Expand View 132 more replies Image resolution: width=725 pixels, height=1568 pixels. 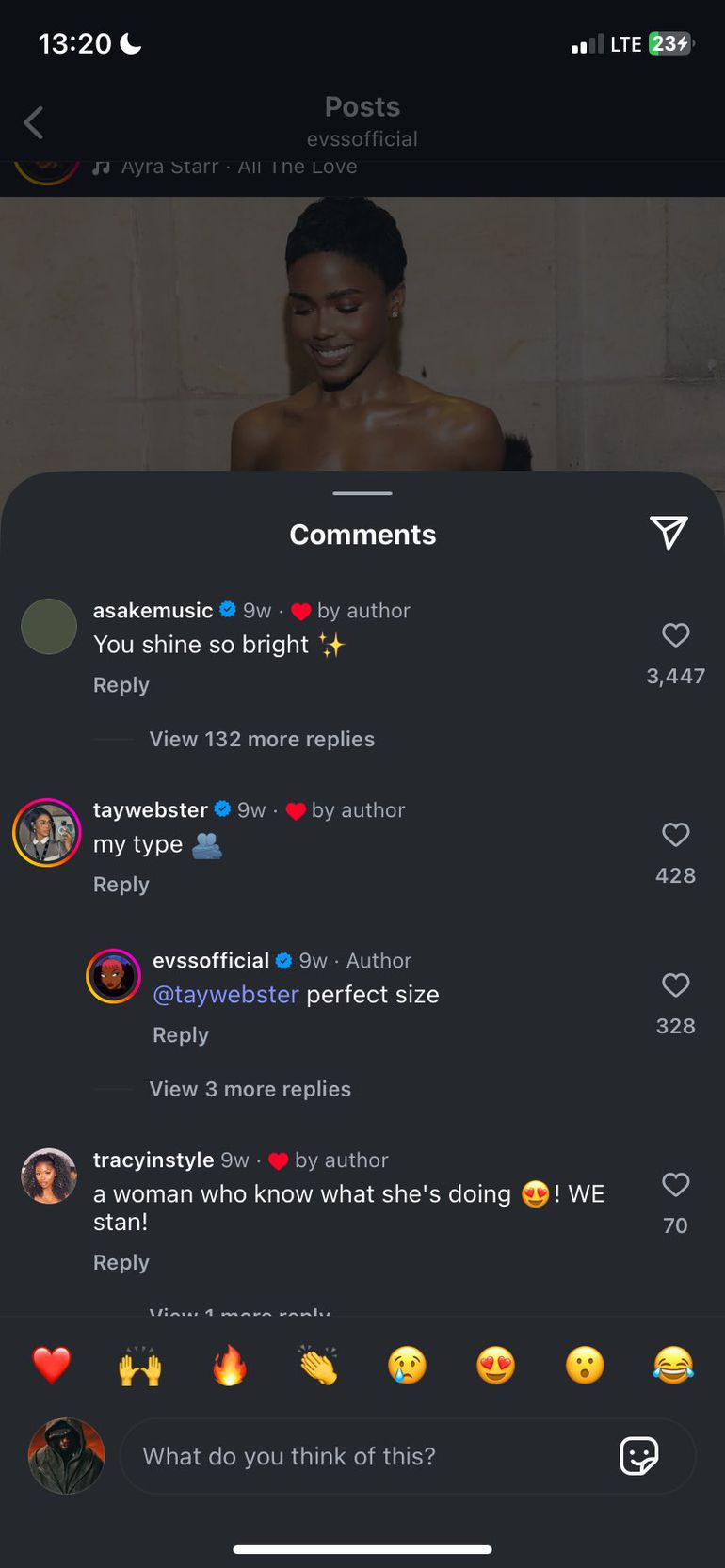[x=261, y=739]
